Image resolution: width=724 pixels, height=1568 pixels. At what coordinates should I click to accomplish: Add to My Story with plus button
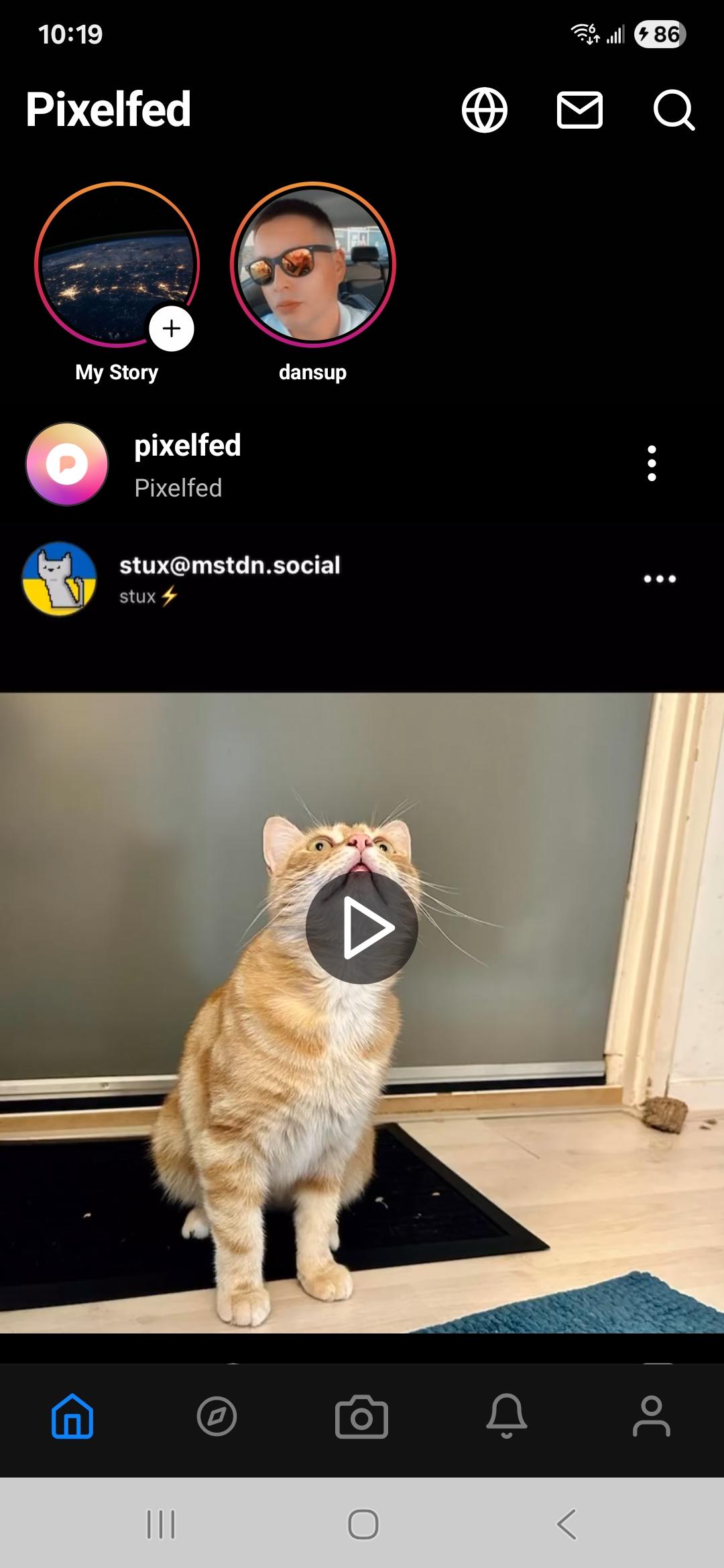click(x=172, y=328)
